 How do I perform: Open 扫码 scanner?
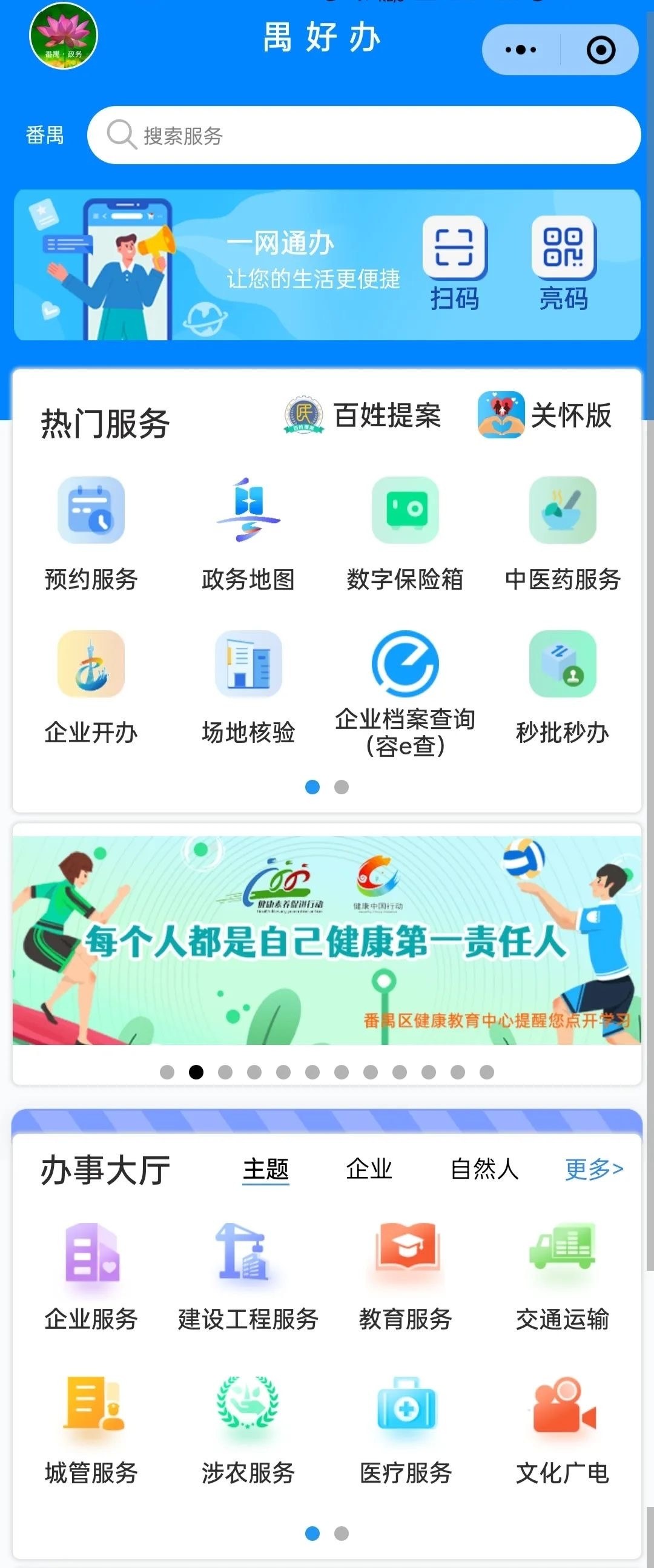(454, 263)
